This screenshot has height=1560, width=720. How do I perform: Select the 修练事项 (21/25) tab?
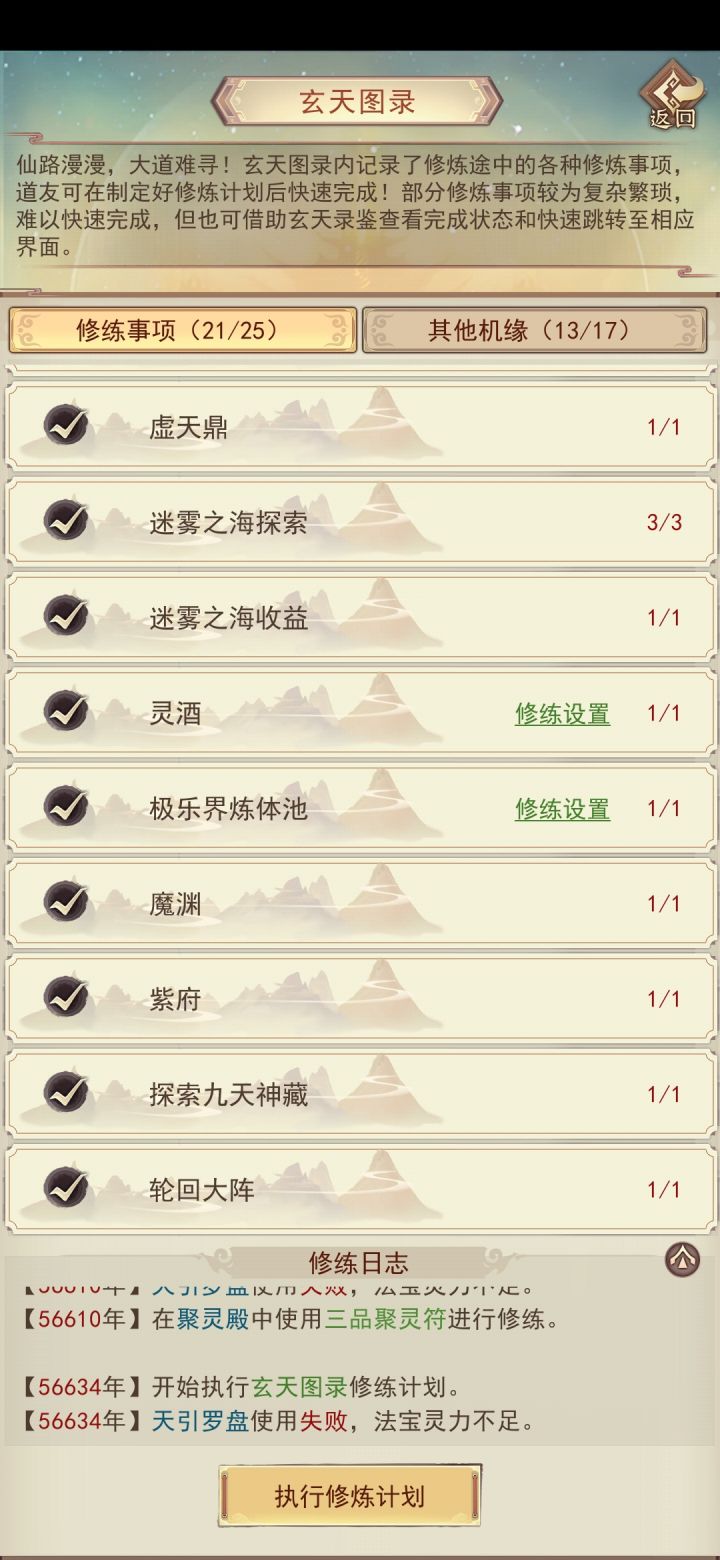[x=183, y=330]
